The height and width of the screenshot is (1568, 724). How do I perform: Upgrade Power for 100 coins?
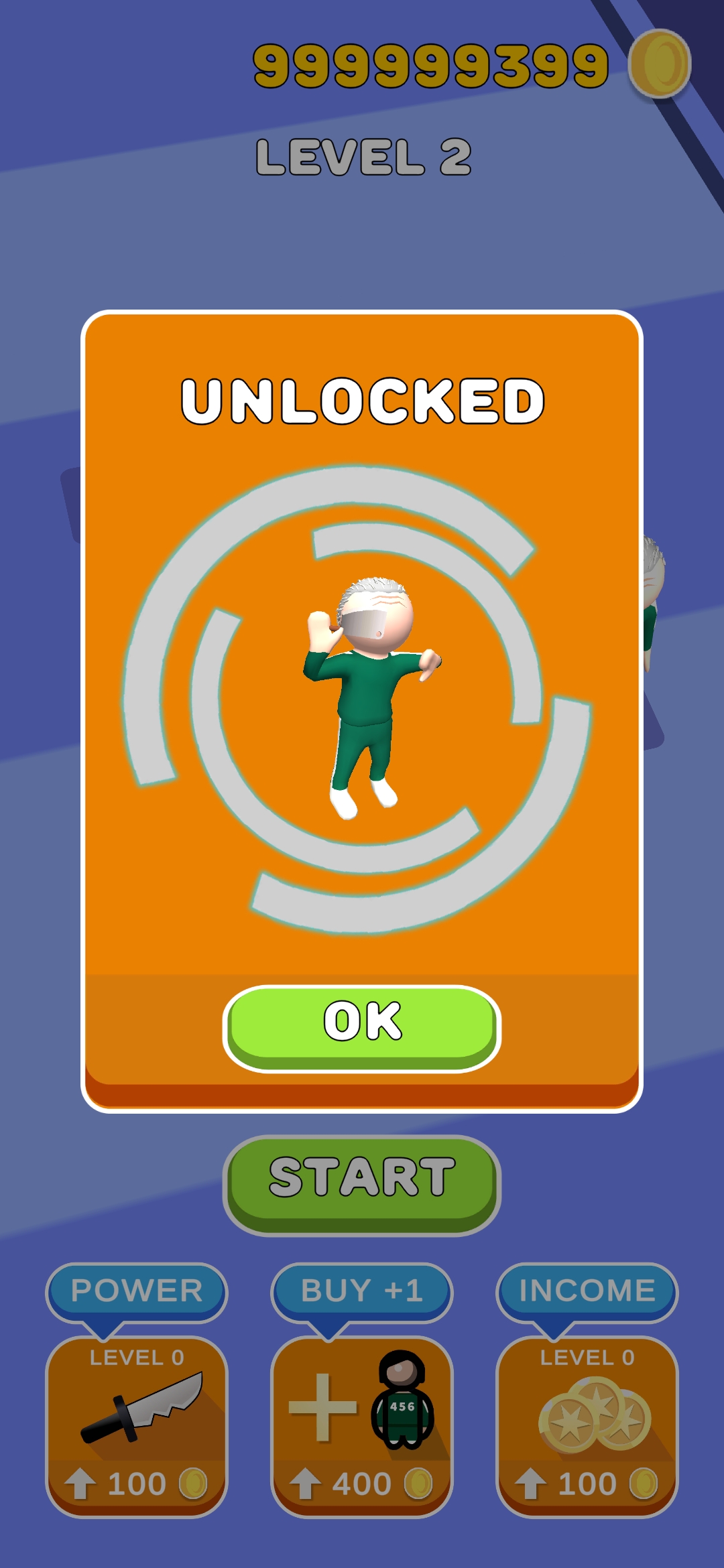click(137, 1427)
